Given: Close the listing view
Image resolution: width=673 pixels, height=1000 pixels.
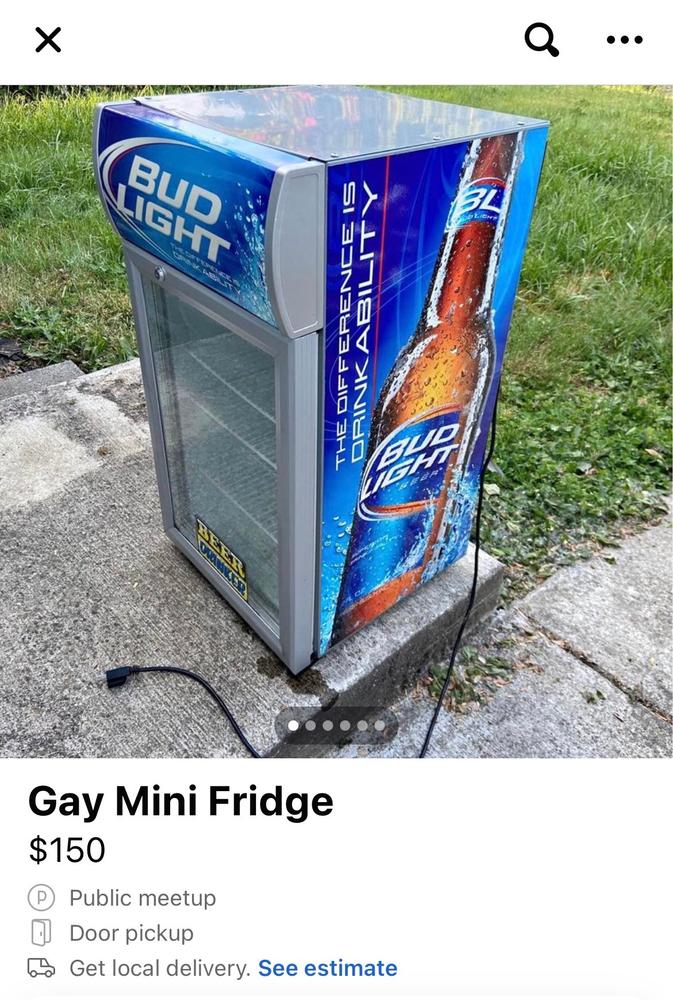Looking at the screenshot, I should pyautogui.click(x=48, y=40).
